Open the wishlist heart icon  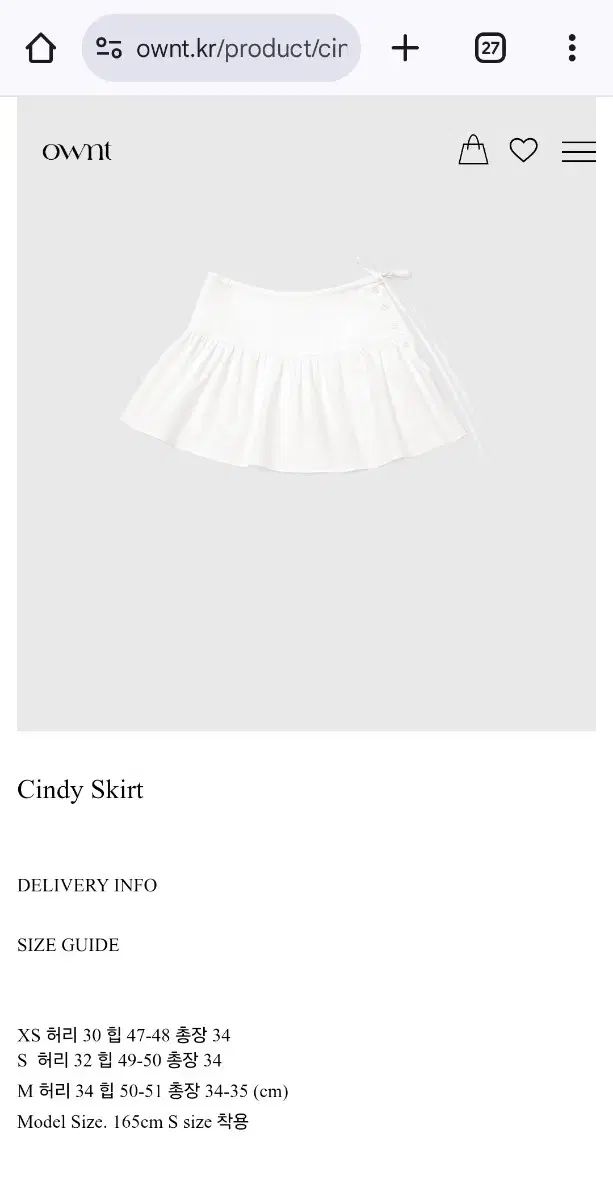tap(524, 151)
